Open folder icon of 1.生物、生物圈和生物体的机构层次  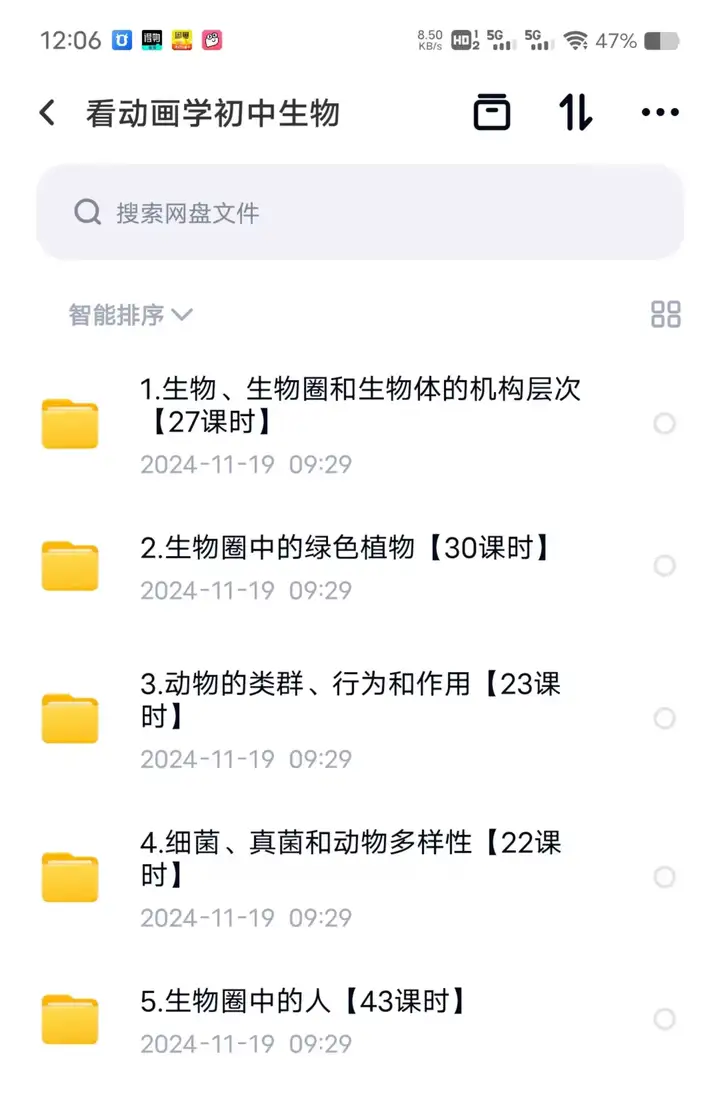pyautogui.click(x=70, y=423)
